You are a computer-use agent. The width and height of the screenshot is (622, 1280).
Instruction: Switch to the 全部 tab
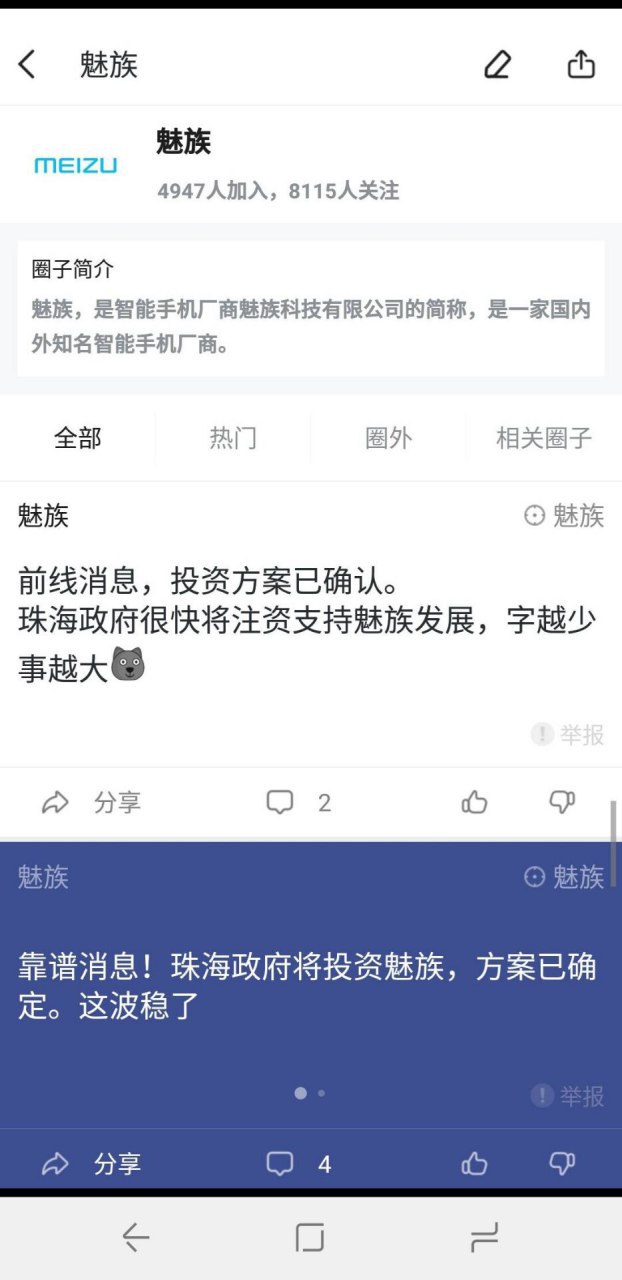point(78,438)
